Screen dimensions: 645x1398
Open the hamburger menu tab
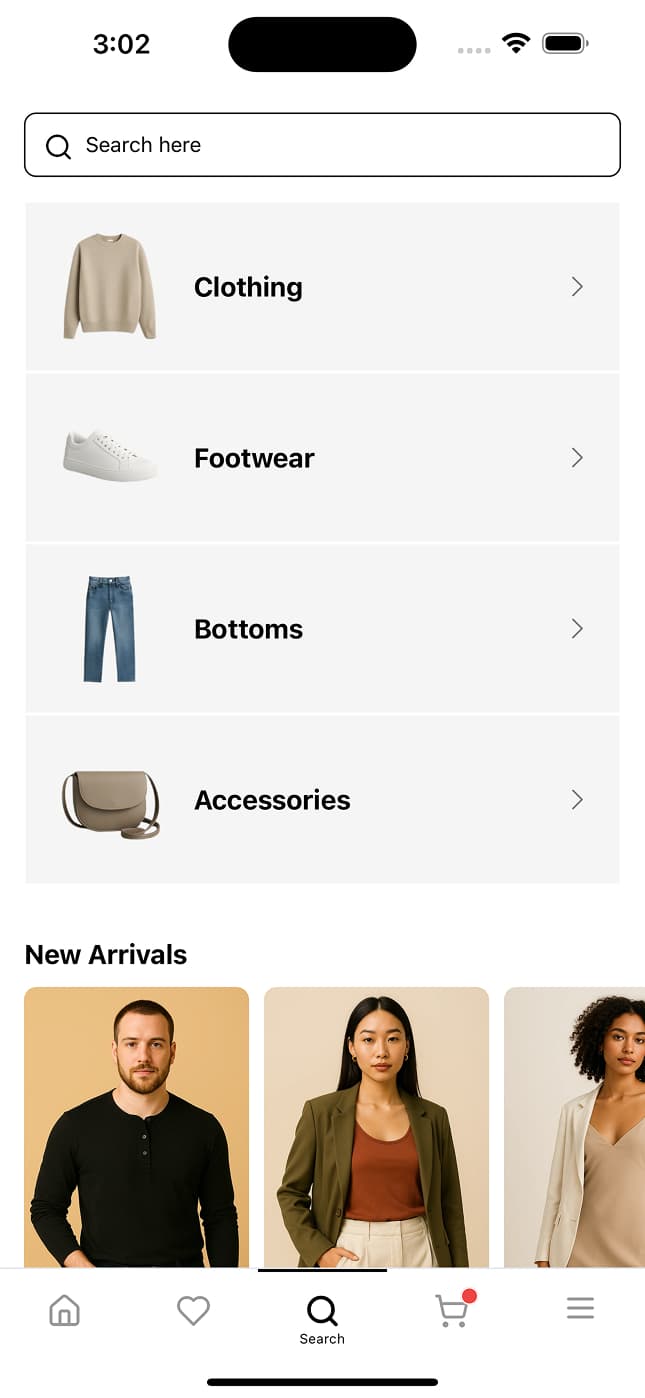coord(580,1308)
